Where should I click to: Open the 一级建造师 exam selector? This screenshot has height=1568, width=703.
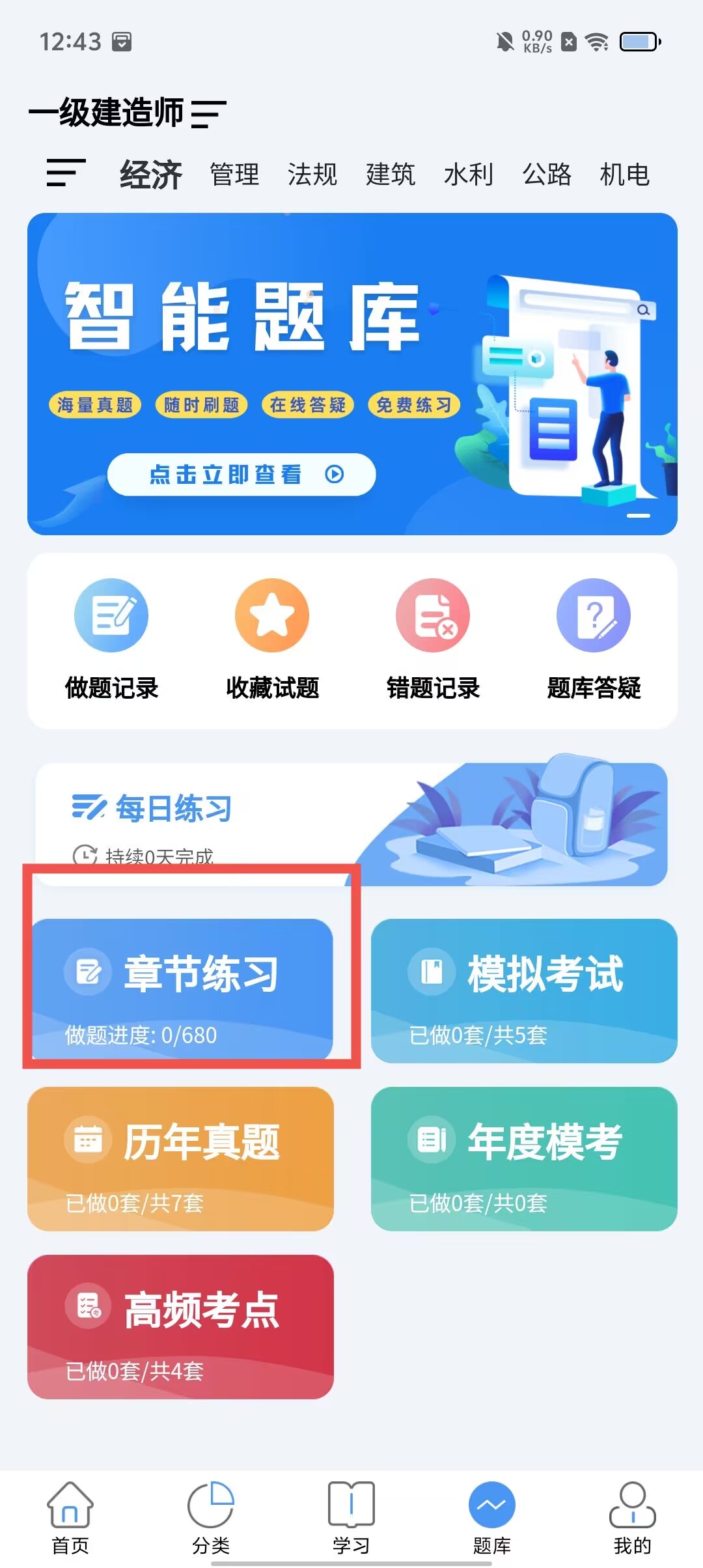pyautogui.click(x=127, y=112)
